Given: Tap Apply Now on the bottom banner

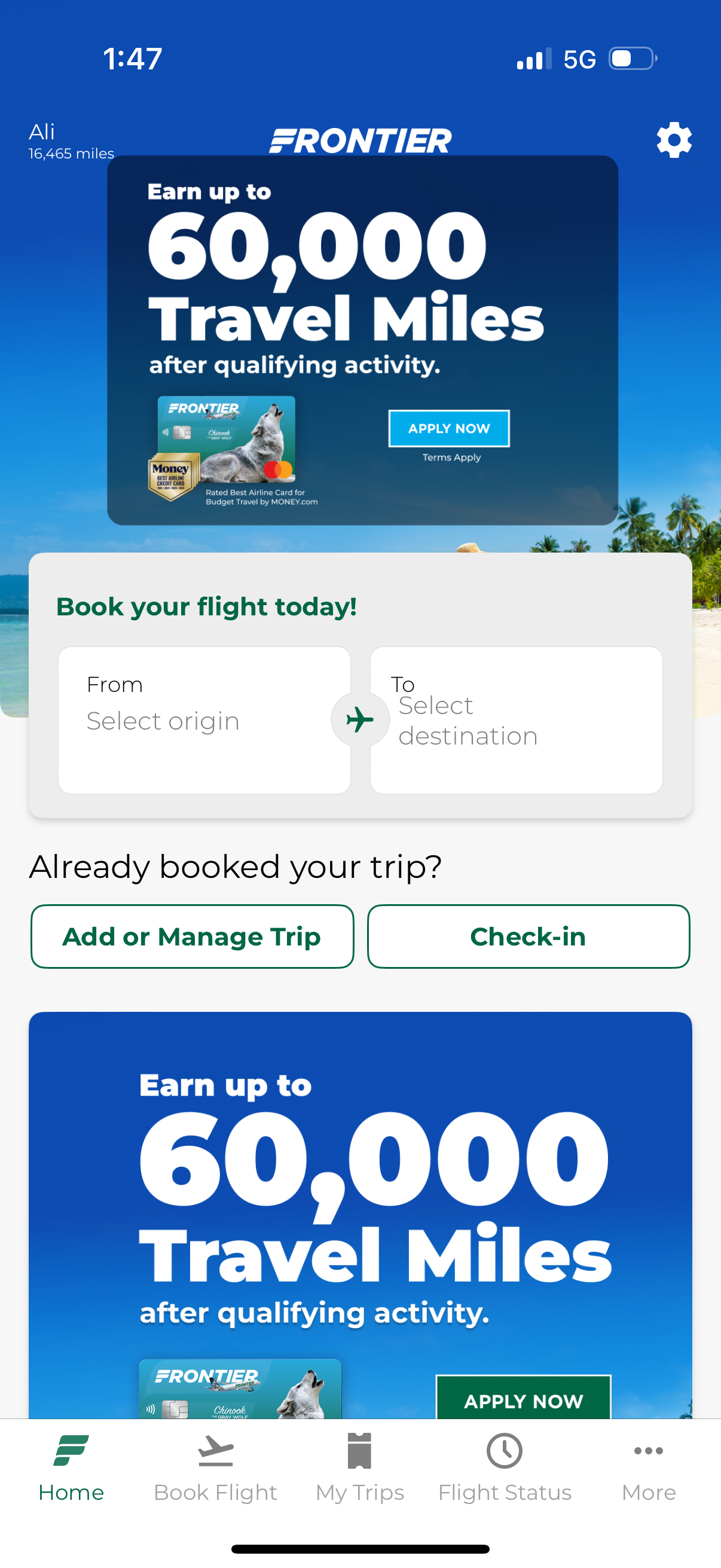Looking at the screenshot, I should point(524,1401).
